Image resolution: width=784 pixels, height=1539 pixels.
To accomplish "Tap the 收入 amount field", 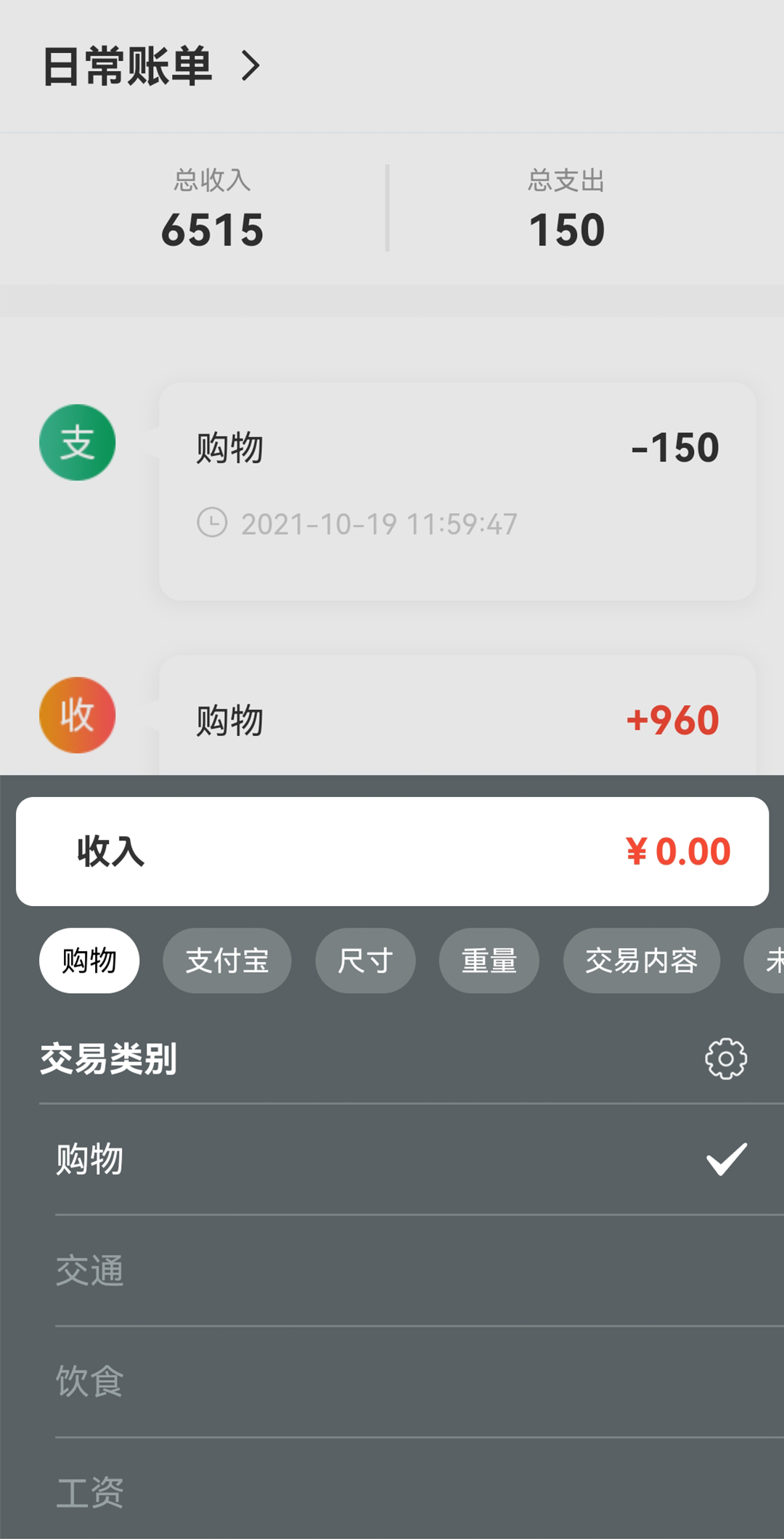I will point(392,852).
